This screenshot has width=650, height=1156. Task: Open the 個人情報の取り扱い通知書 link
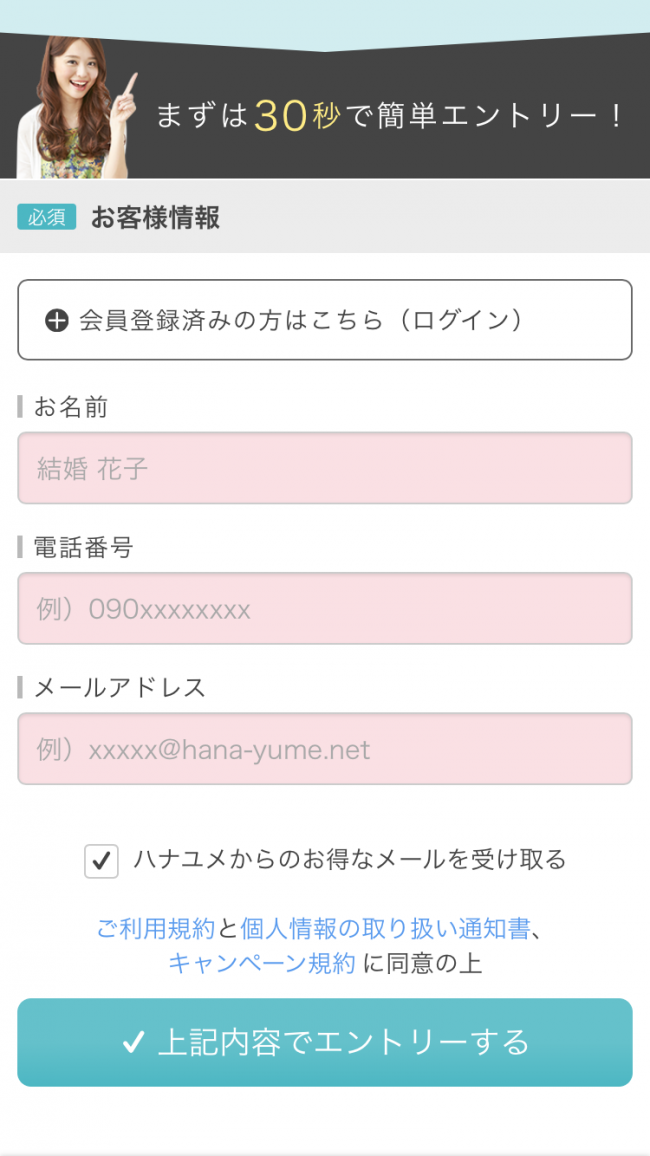[x=385, y=929]
